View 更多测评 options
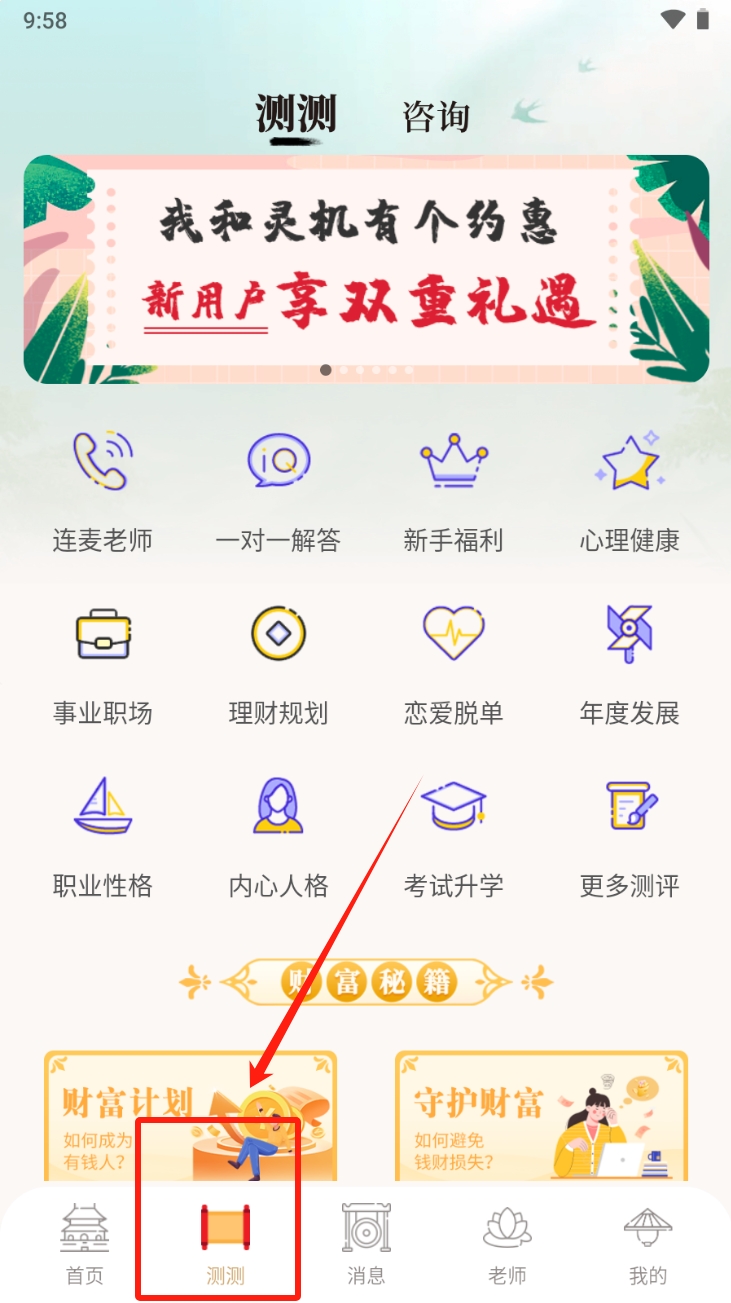 [x=629, y=835]
